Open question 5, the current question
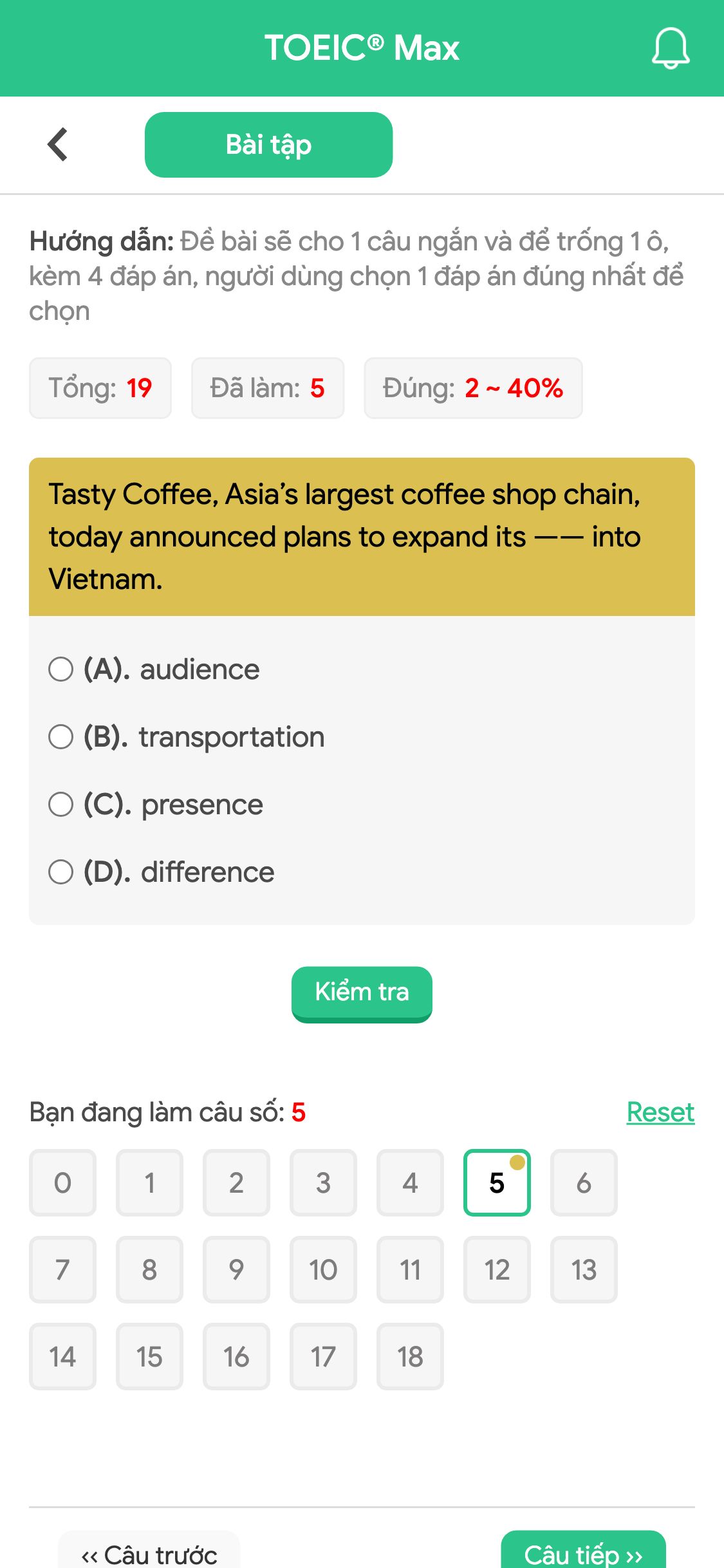 (497, 1182)
